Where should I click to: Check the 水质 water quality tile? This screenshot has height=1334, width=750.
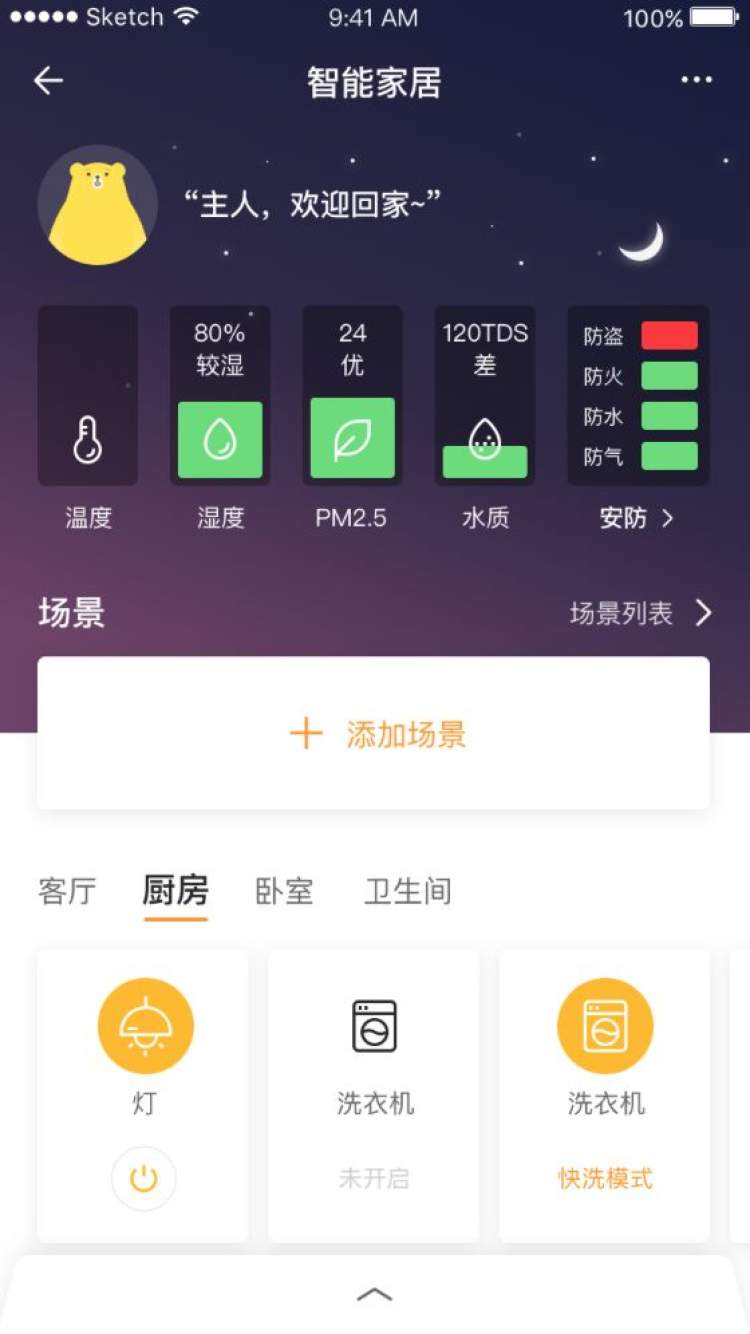pyautogui.click(x=485, y=396)
